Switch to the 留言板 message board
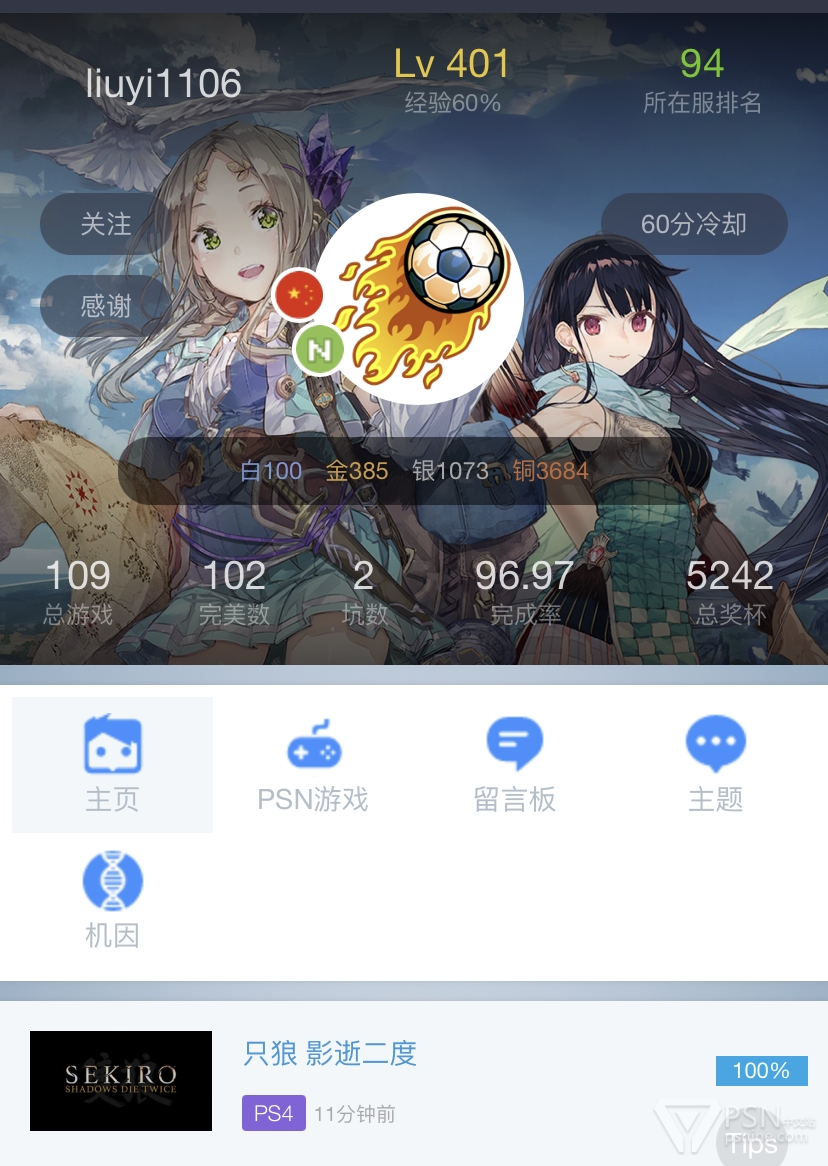The width and height of the screenshot is (828, 1166). [514, 764]
